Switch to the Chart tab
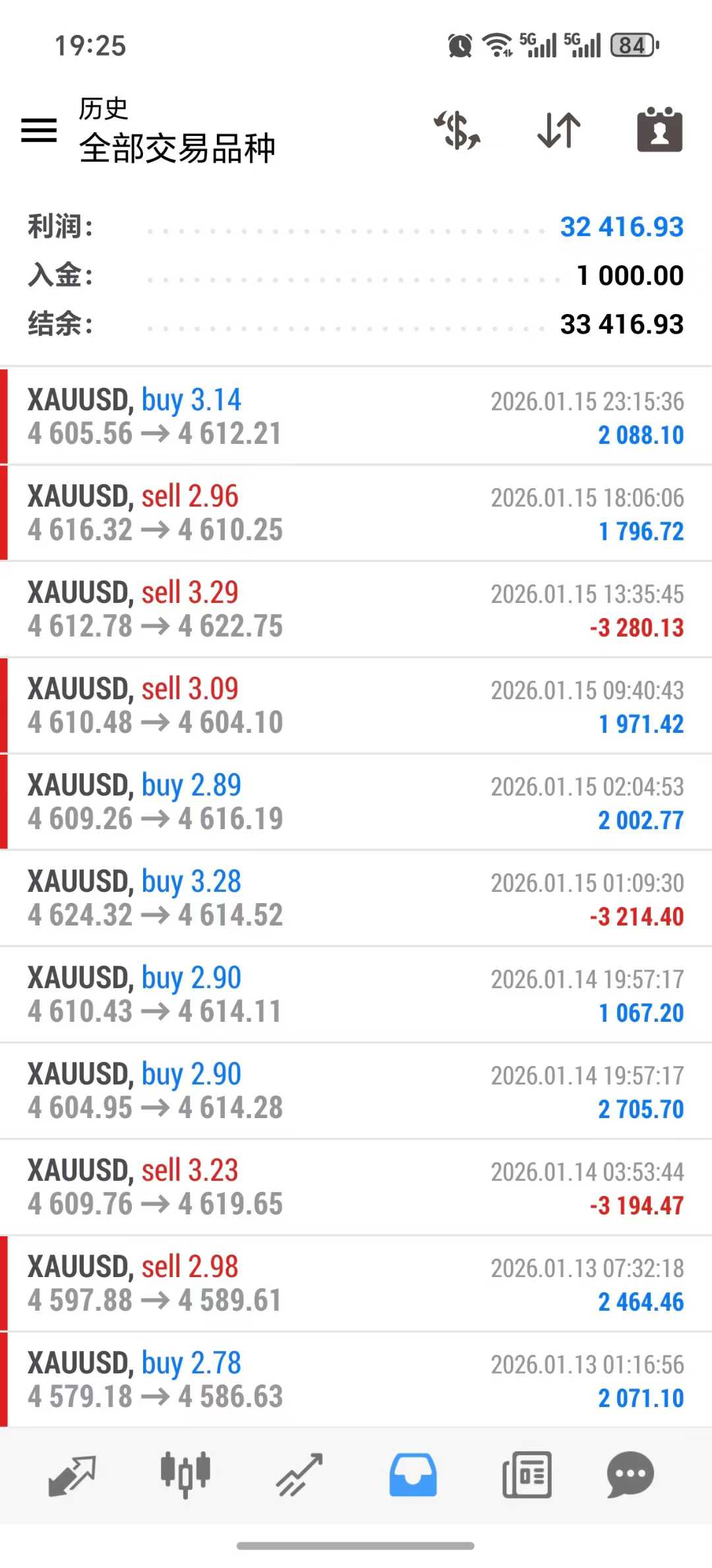The width and height of the screenshot is (712, 1568). click(185, 1475)
